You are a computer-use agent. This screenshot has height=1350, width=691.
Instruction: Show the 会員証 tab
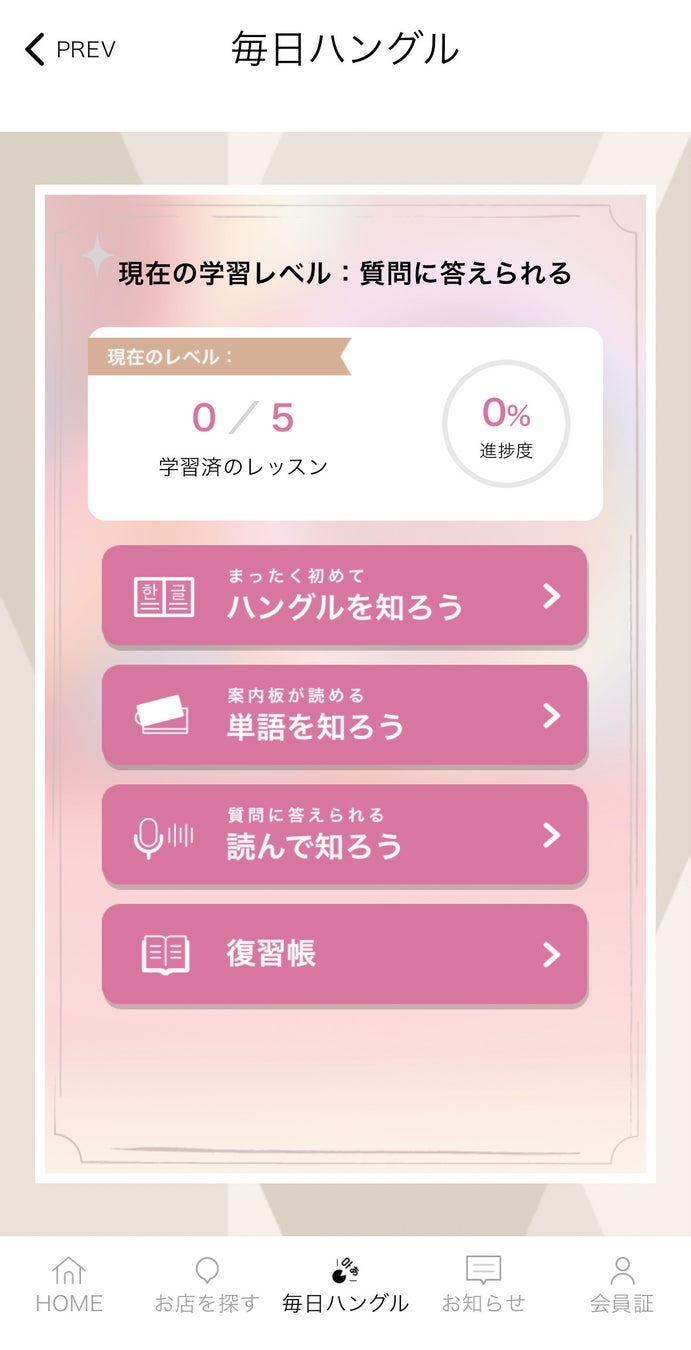pyautogui.click(x=622, y=1285)
